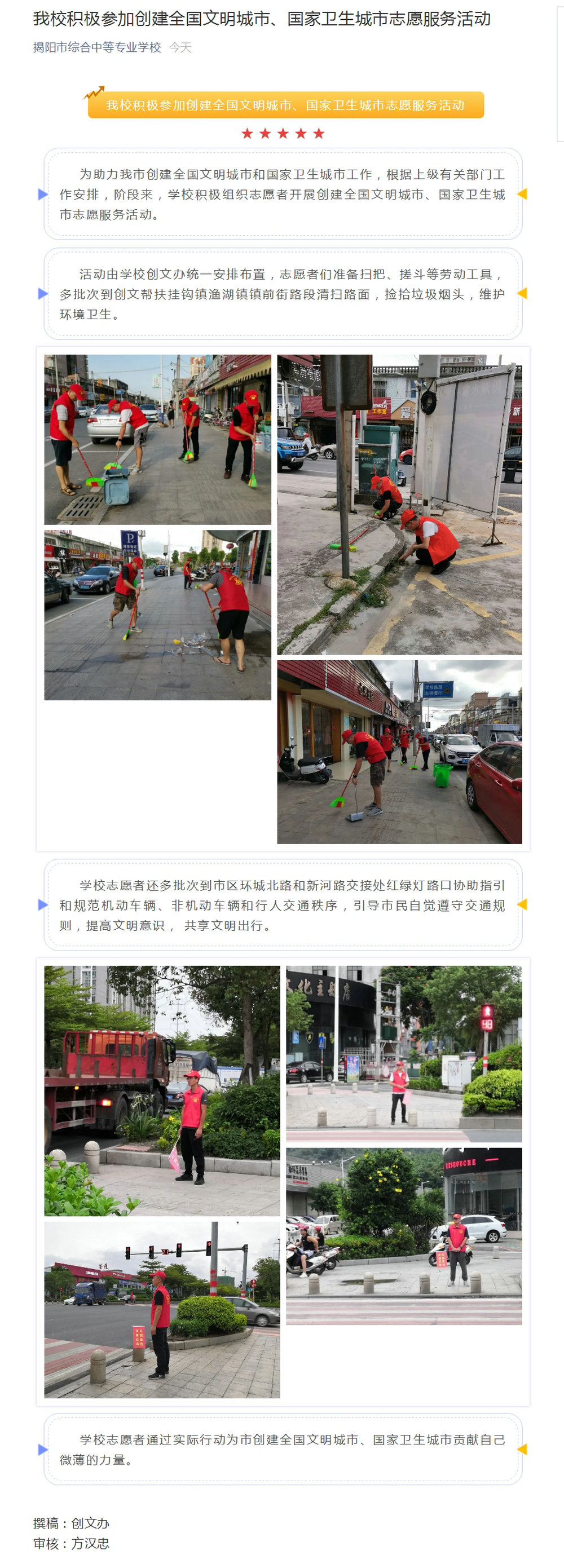Open the 揭阳市综合中等专业学校 account link
This screenshot has height=1568, width=564.
pyautogui.click(x=97, y=47)
